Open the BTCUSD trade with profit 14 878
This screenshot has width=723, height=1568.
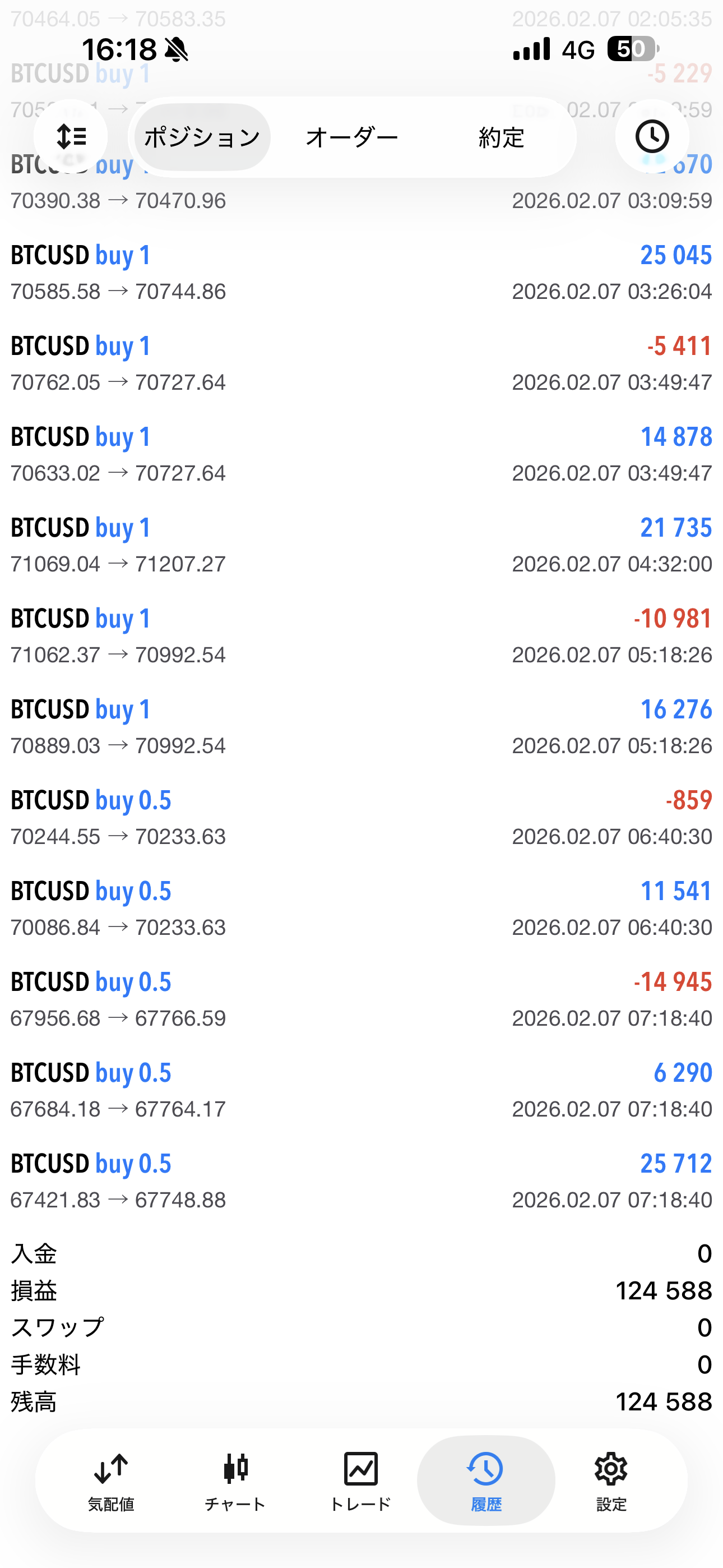pyautogui.click(x=361, y=455)
